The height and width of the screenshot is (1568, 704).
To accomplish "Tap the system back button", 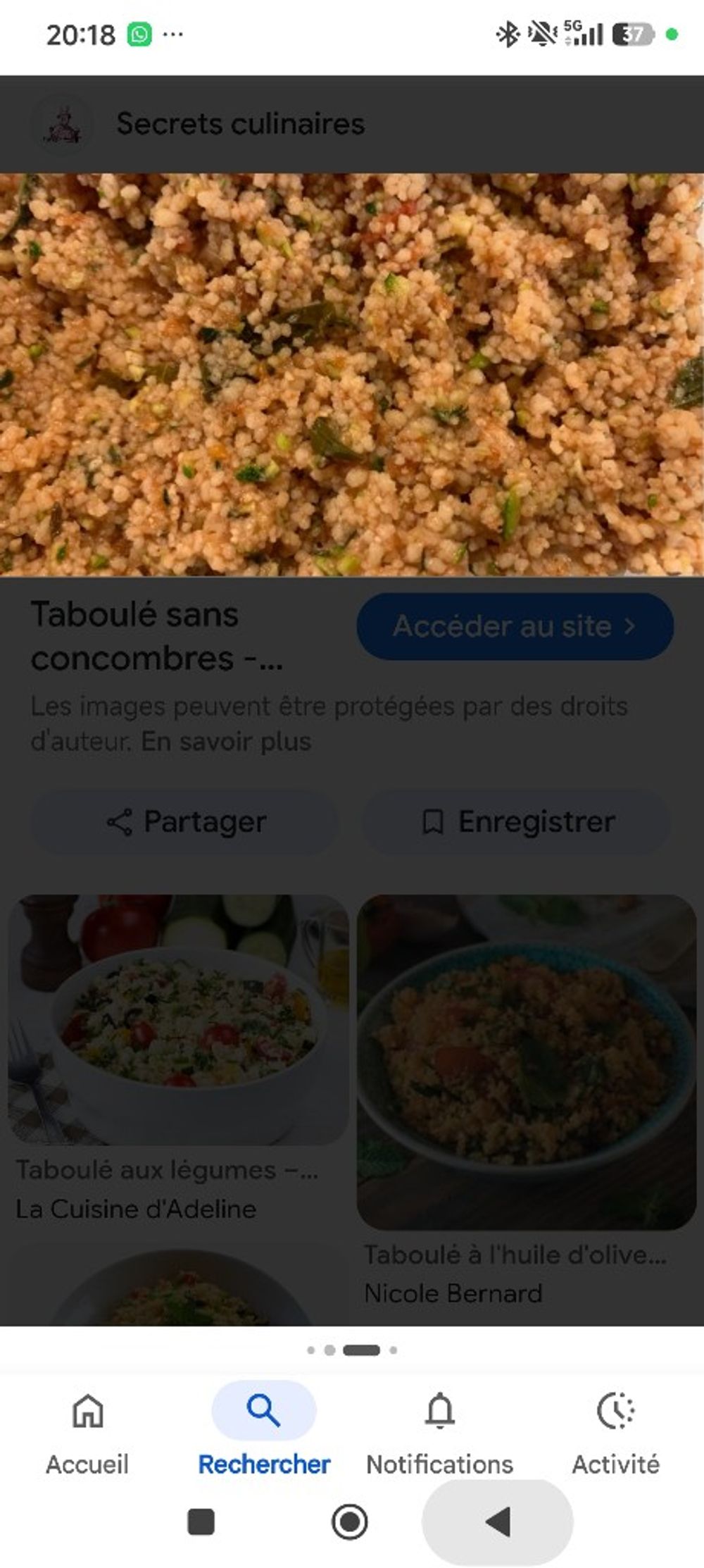I will point(498,1522).
